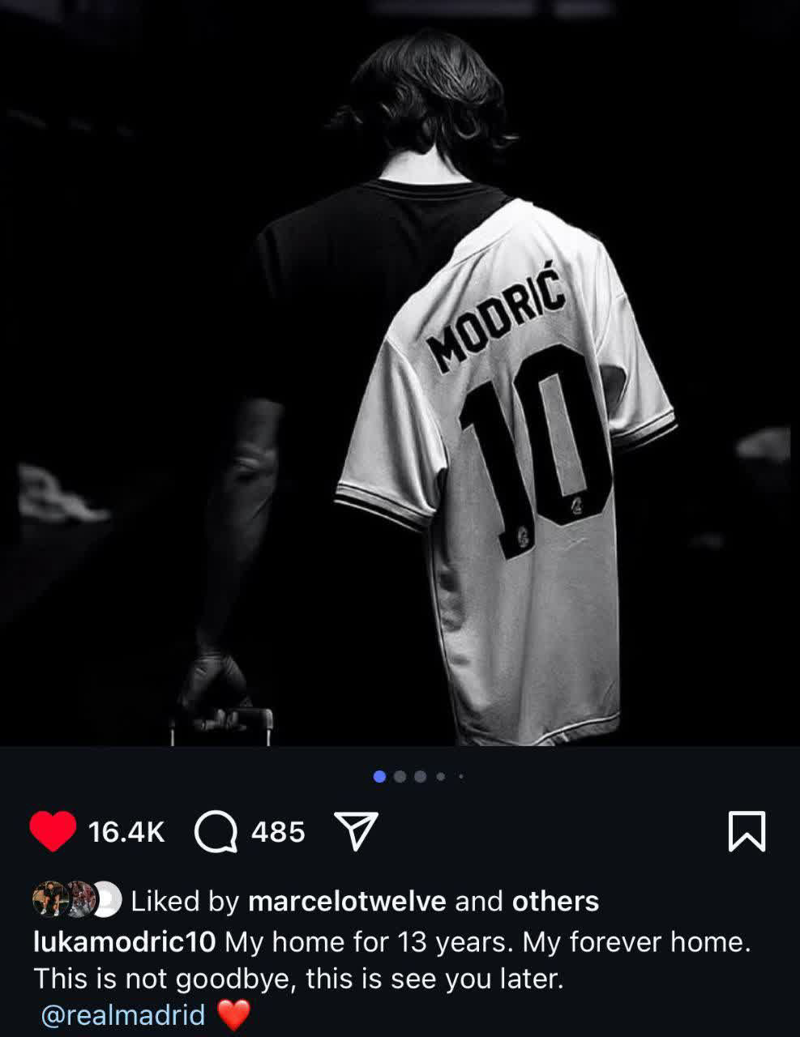The width and height of the screenshot is (800, 1037).
Task: Unlike the post via the red heart
Action: [53, 831]
